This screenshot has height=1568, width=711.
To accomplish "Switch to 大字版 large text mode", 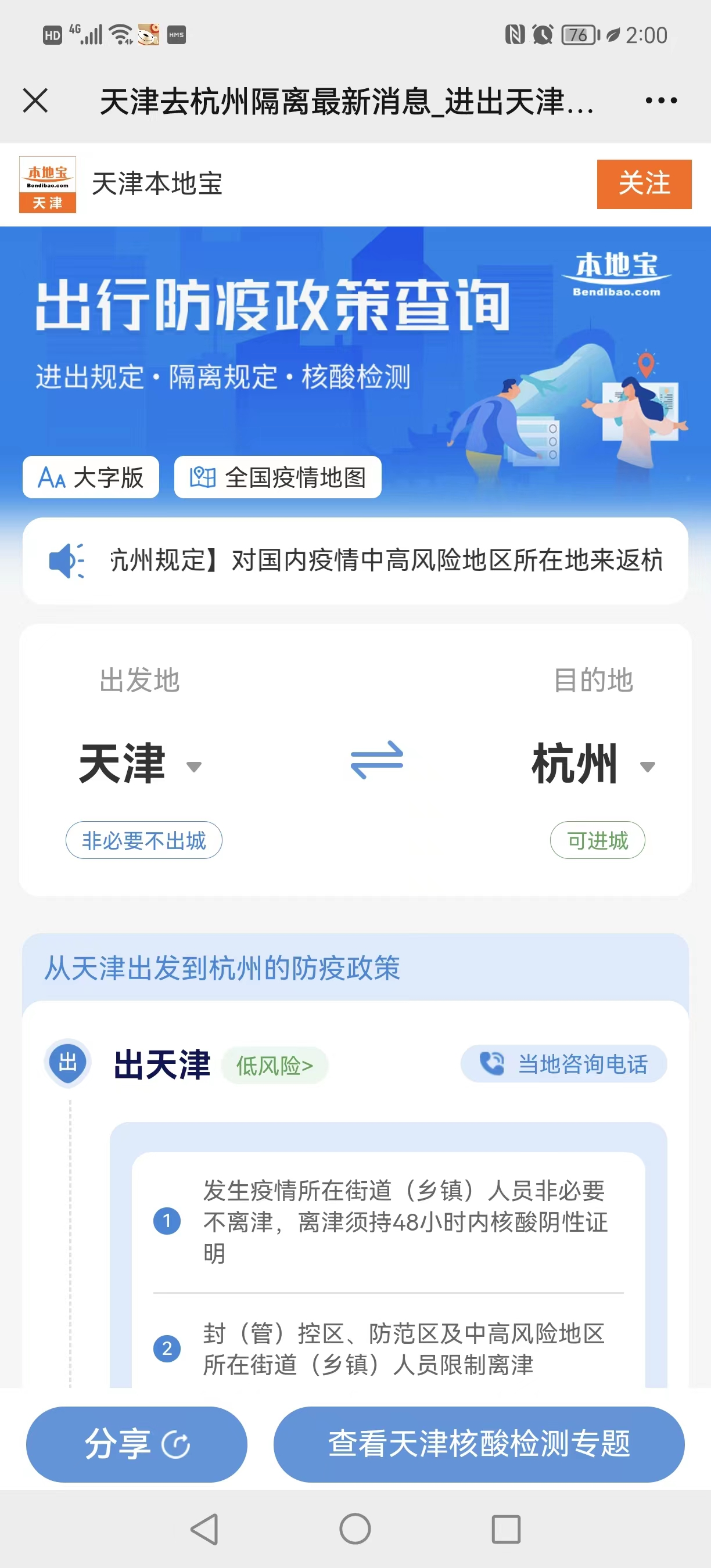I will pyautogui.click(x=91, y=477).
